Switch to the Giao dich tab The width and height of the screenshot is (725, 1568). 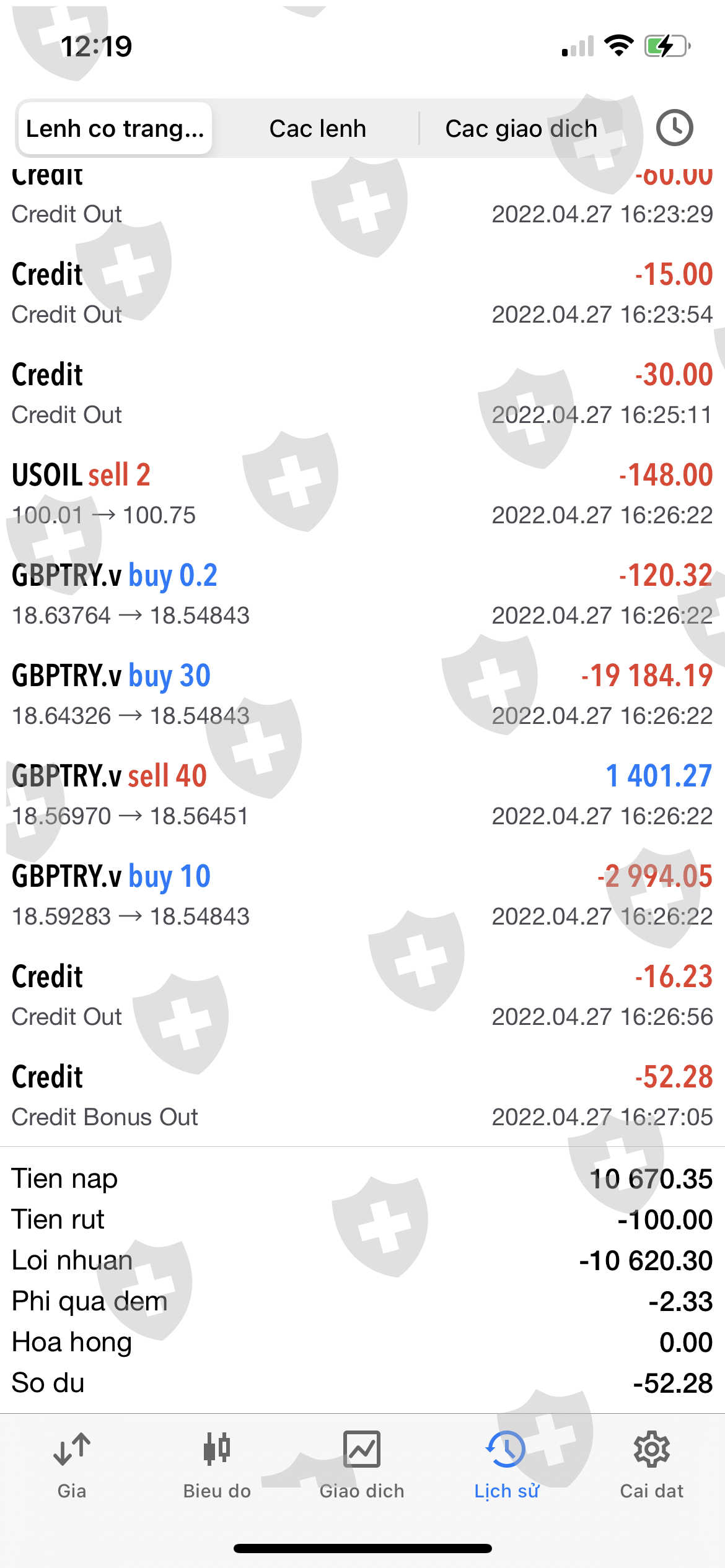click(362, 1464)
